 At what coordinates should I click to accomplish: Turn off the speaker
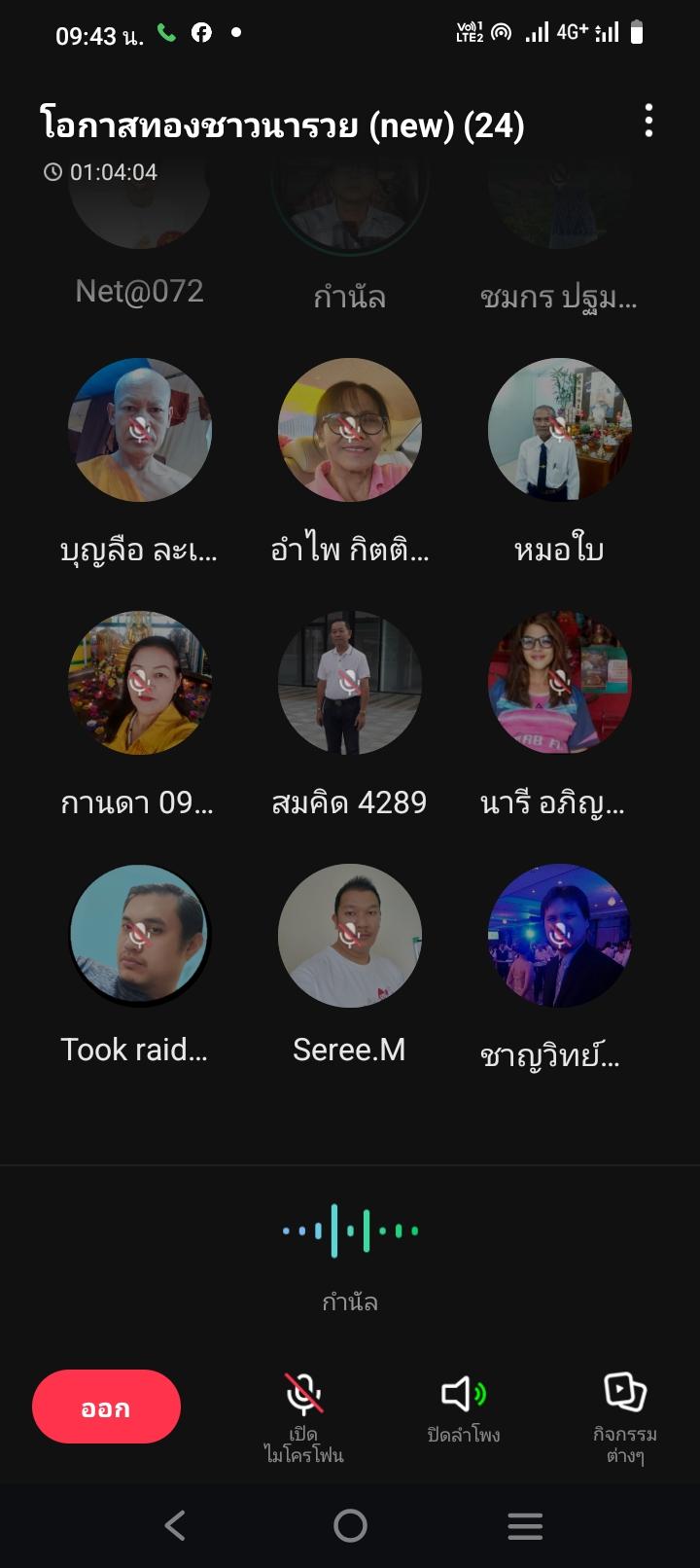click(x=464, y=1408)
